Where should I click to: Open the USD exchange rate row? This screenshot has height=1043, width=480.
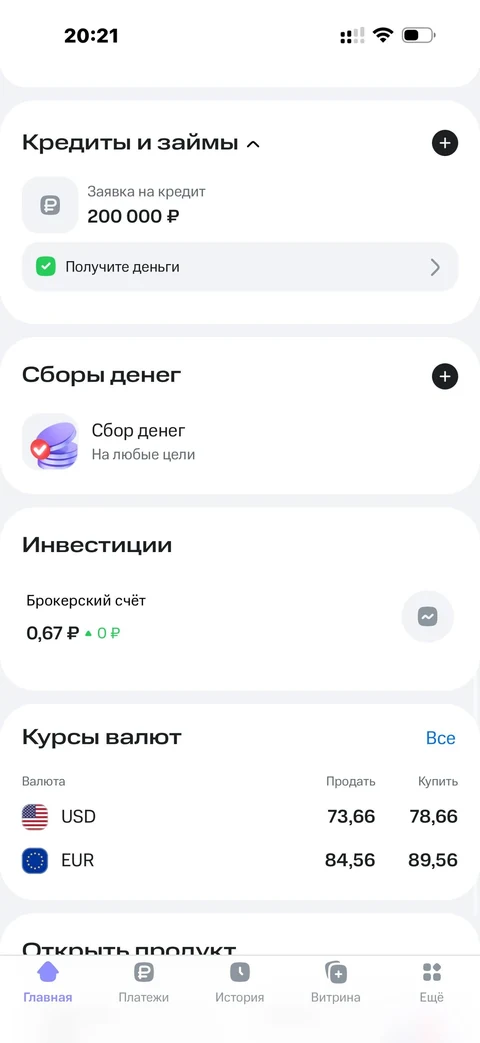tap(240, 816)
